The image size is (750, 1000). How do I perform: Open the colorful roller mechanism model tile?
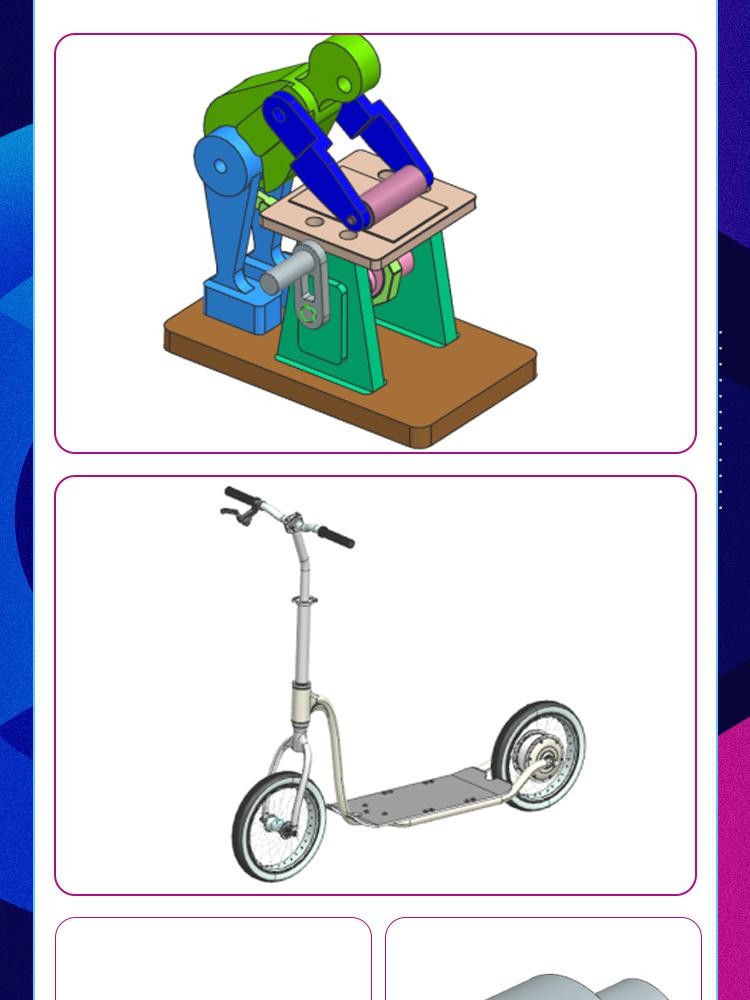[x=375, y=243]
